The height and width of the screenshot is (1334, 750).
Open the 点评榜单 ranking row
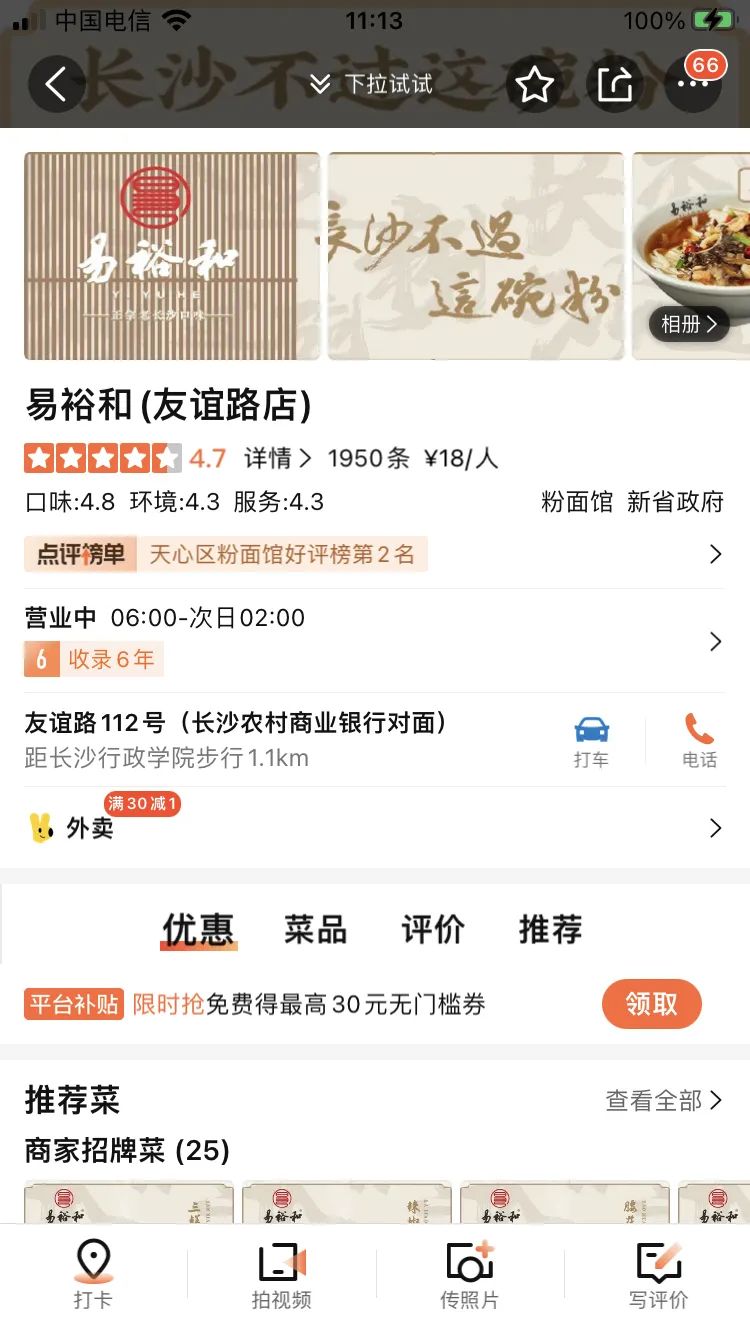click(374, 554)
